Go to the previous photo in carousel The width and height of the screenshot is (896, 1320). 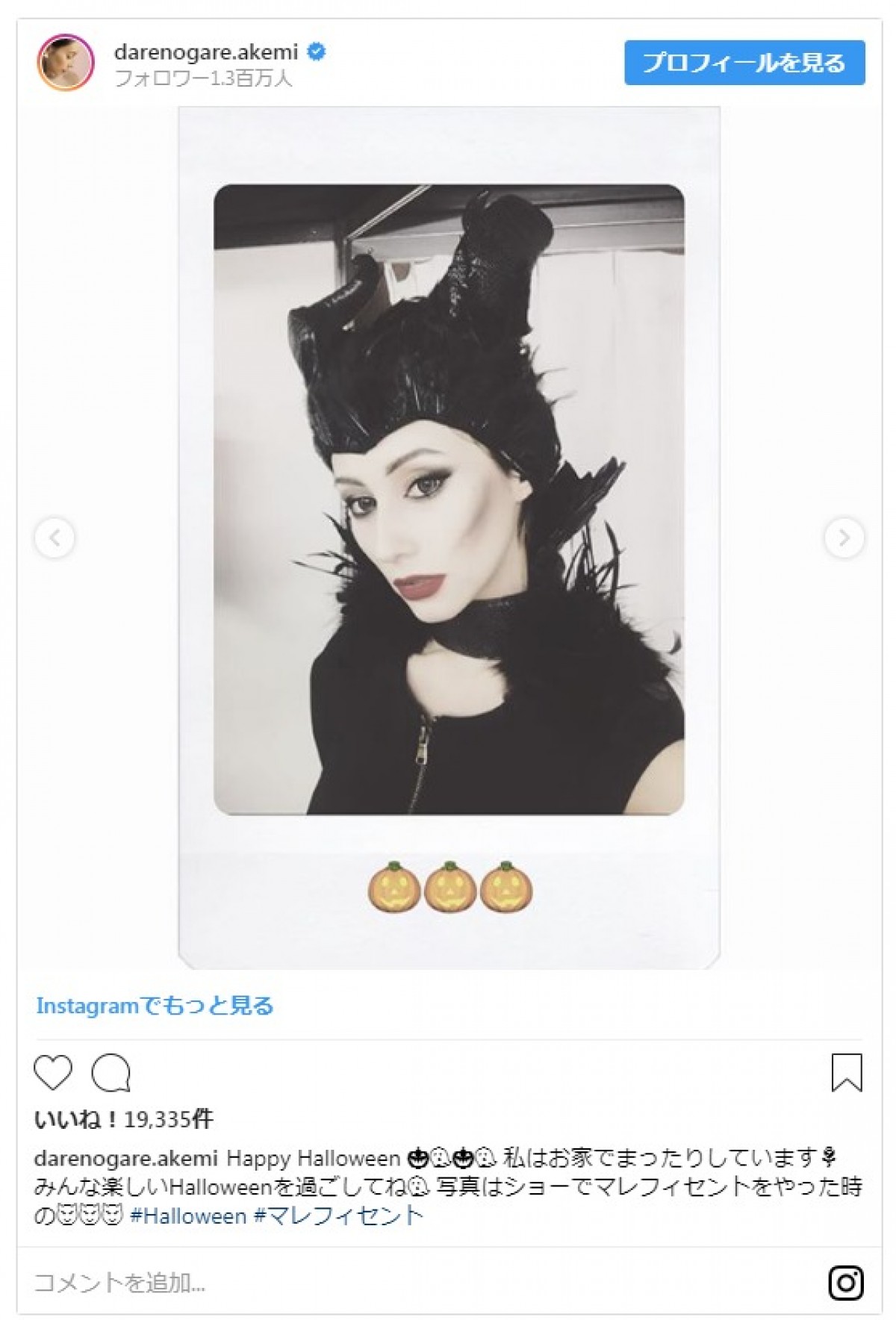click(x=55, y=537)
